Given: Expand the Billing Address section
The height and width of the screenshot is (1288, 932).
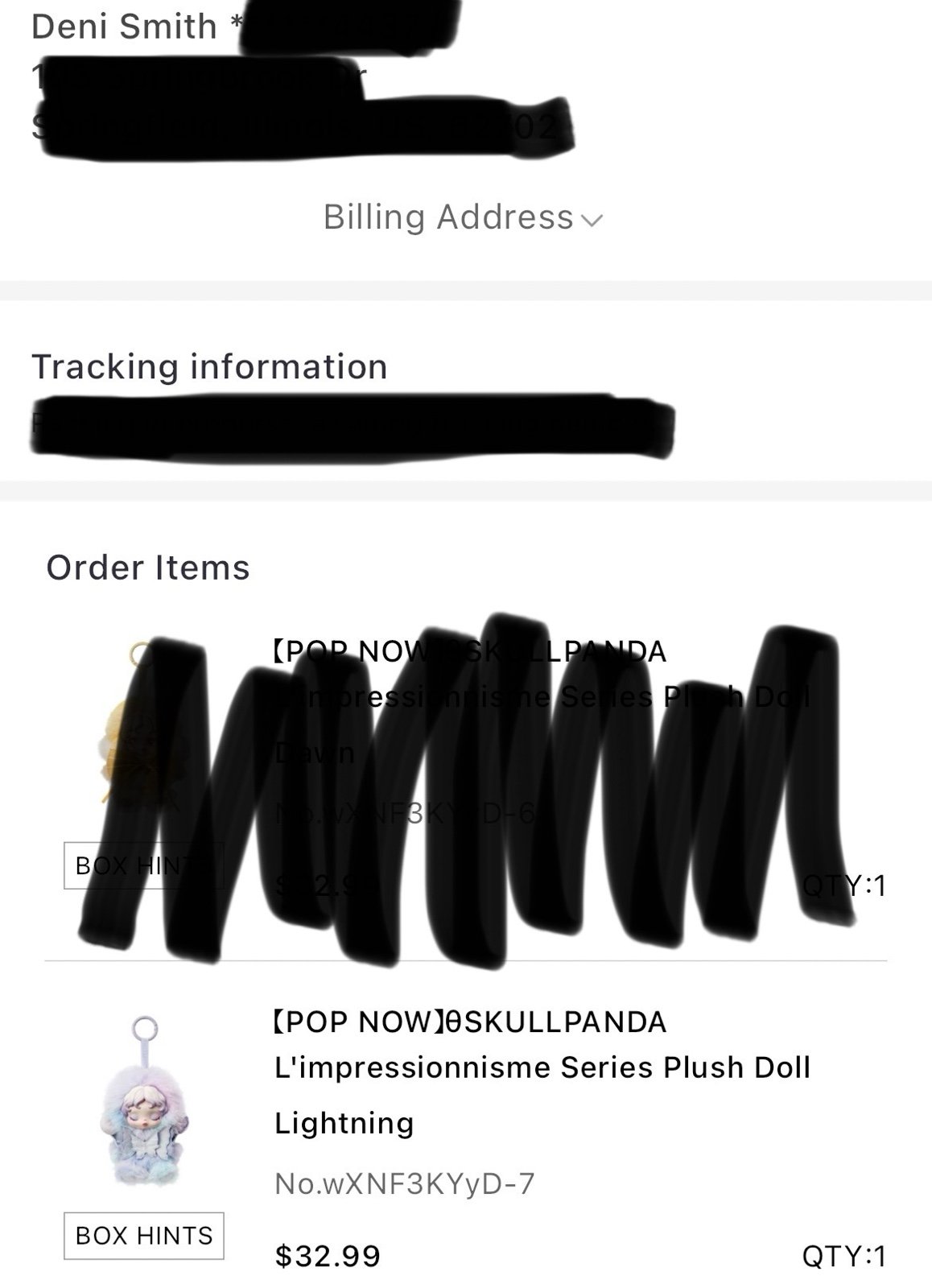Looking at the screenshot, I should [x=463, y=218].
